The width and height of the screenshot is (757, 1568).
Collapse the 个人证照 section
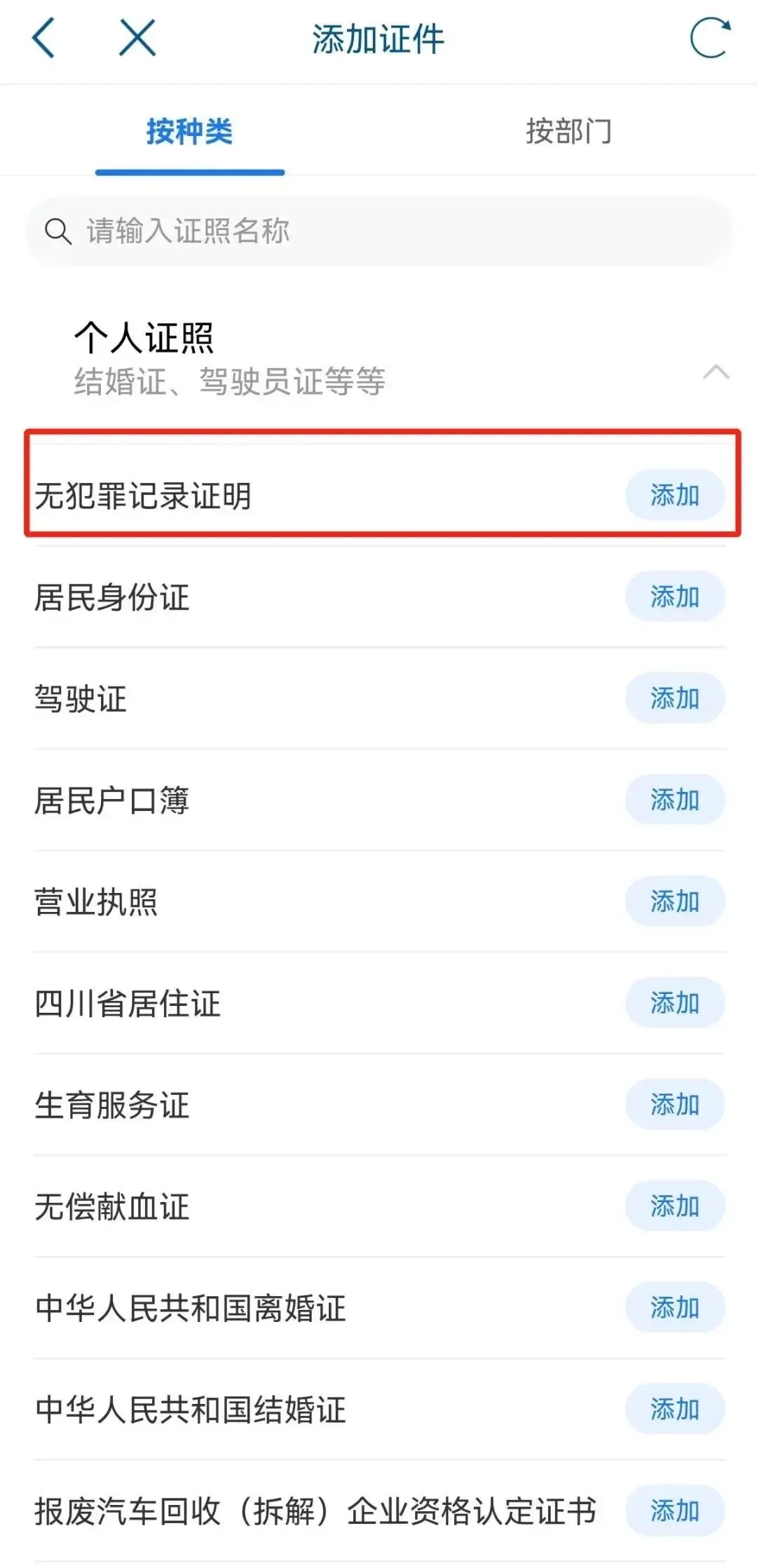point(716,371)
